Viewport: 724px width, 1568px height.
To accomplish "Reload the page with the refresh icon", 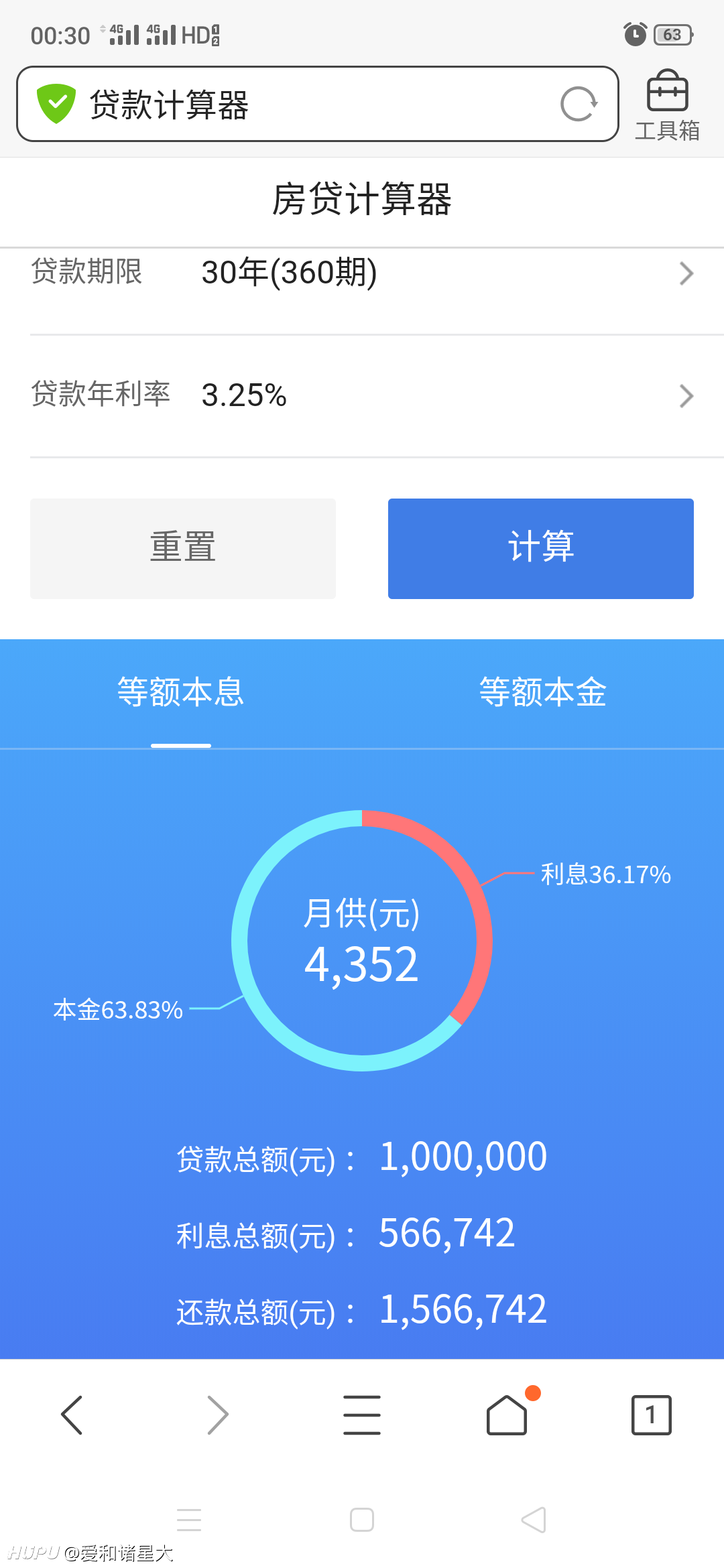I will click(x=579, y=104).
